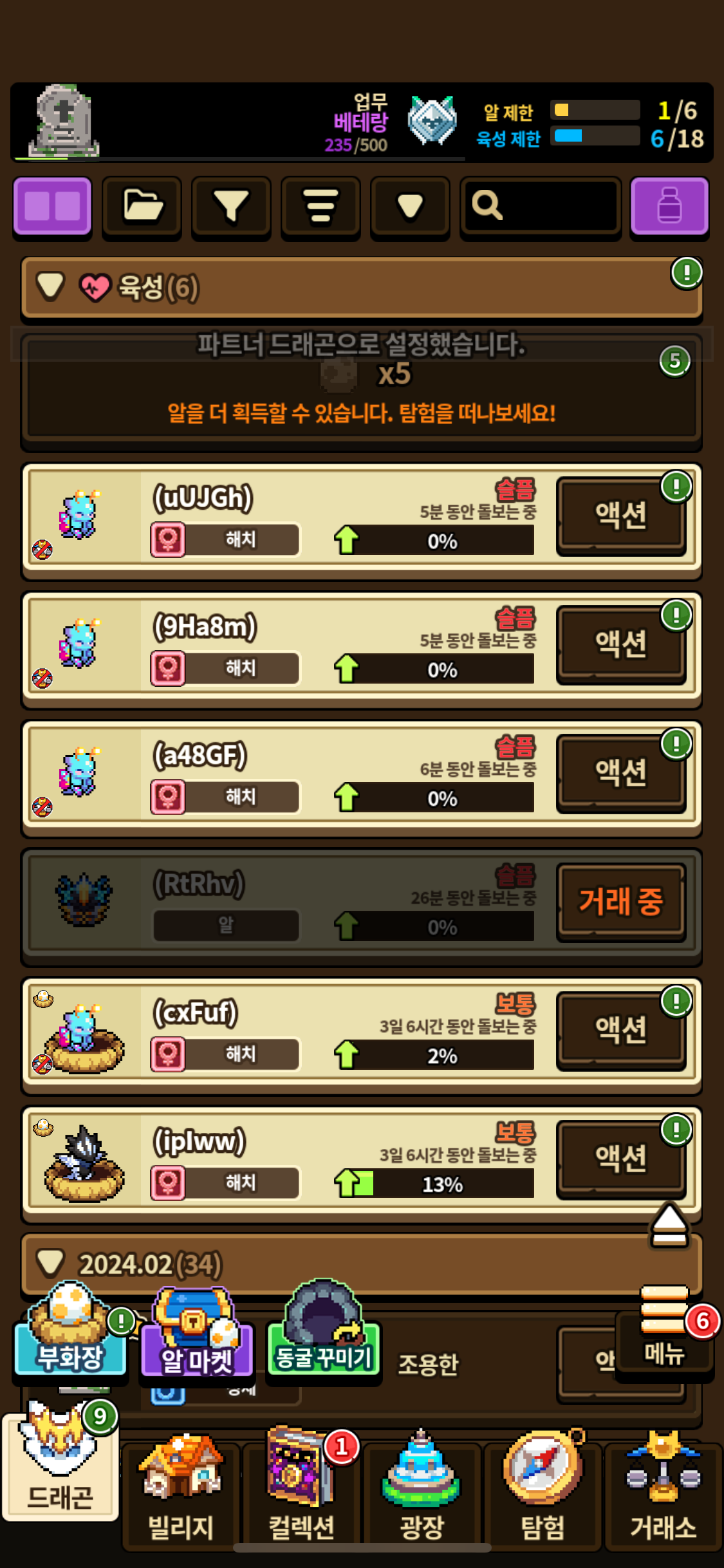
Task: Toggle the grid view layout button
Action: point(52,206)
